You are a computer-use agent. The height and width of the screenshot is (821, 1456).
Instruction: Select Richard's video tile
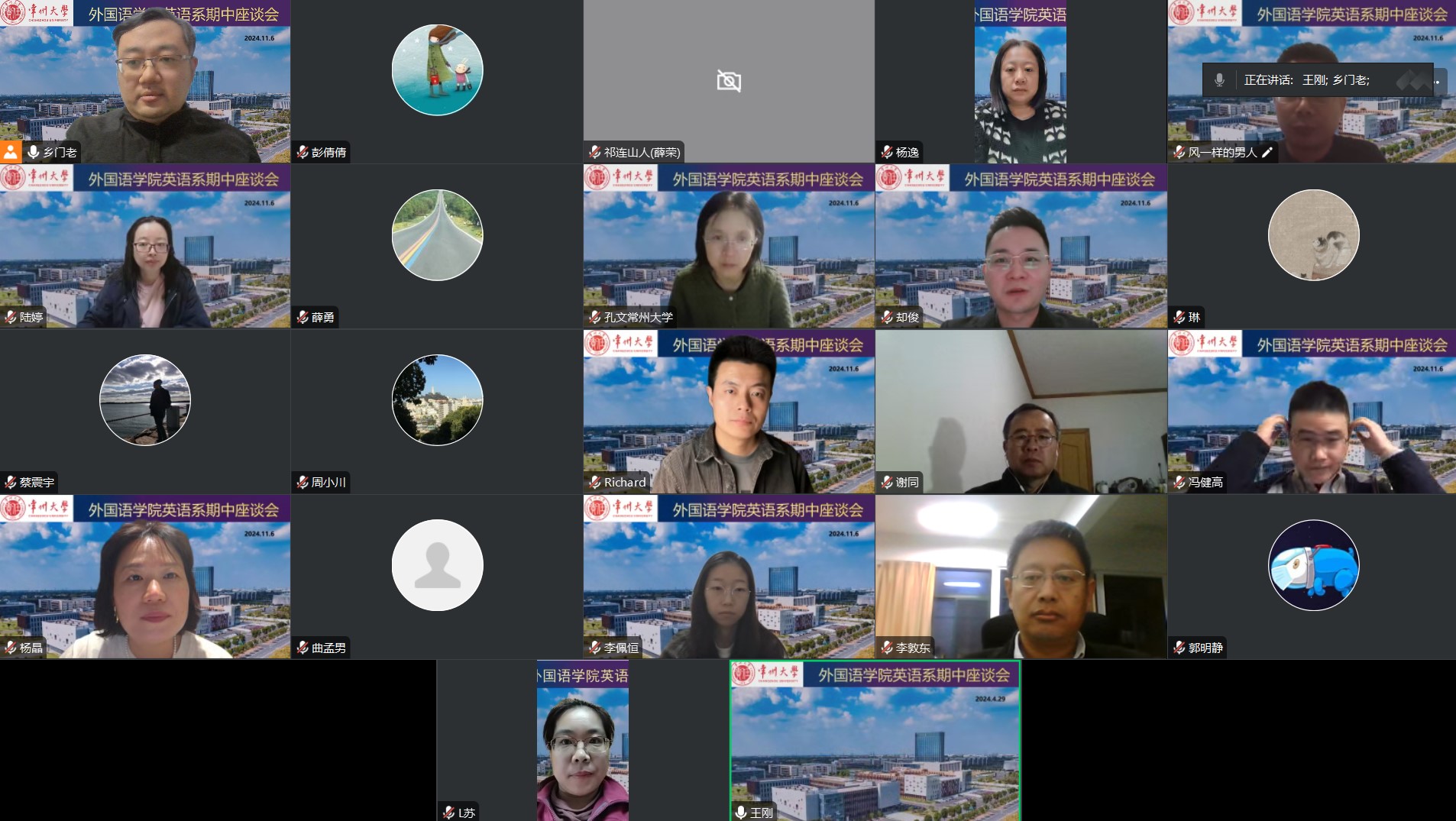[729, 412]
